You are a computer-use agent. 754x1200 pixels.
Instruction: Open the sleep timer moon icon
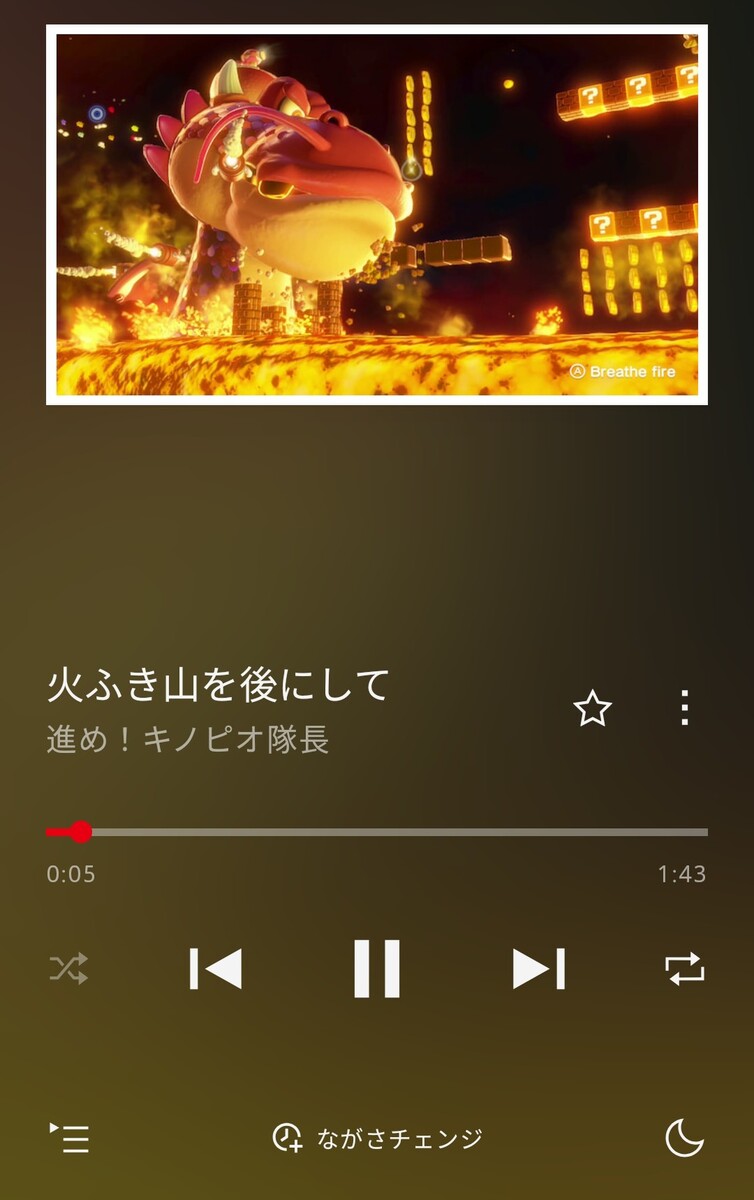(684, 1138)
